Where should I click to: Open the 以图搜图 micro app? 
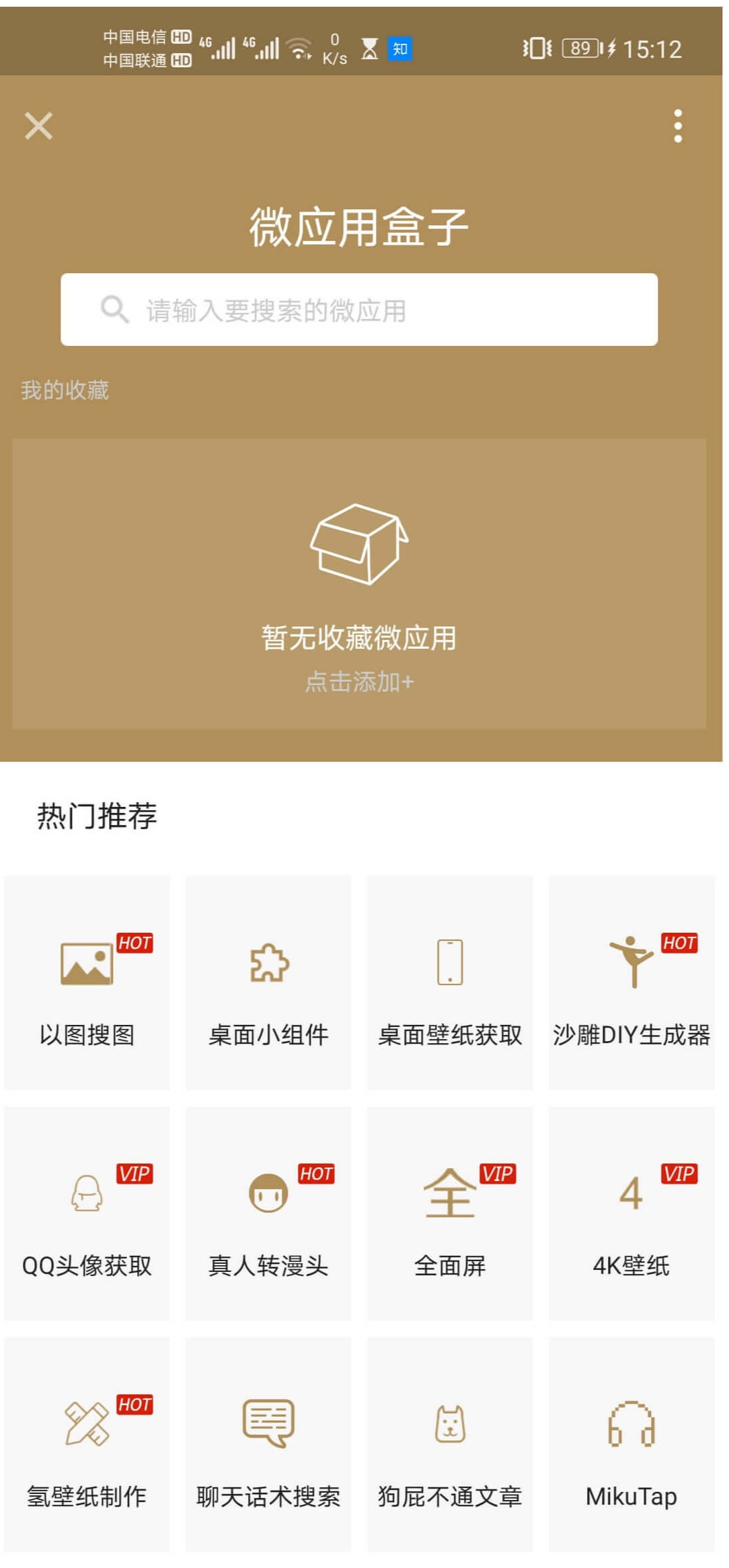pyautogui.click(x=87, y=983)
